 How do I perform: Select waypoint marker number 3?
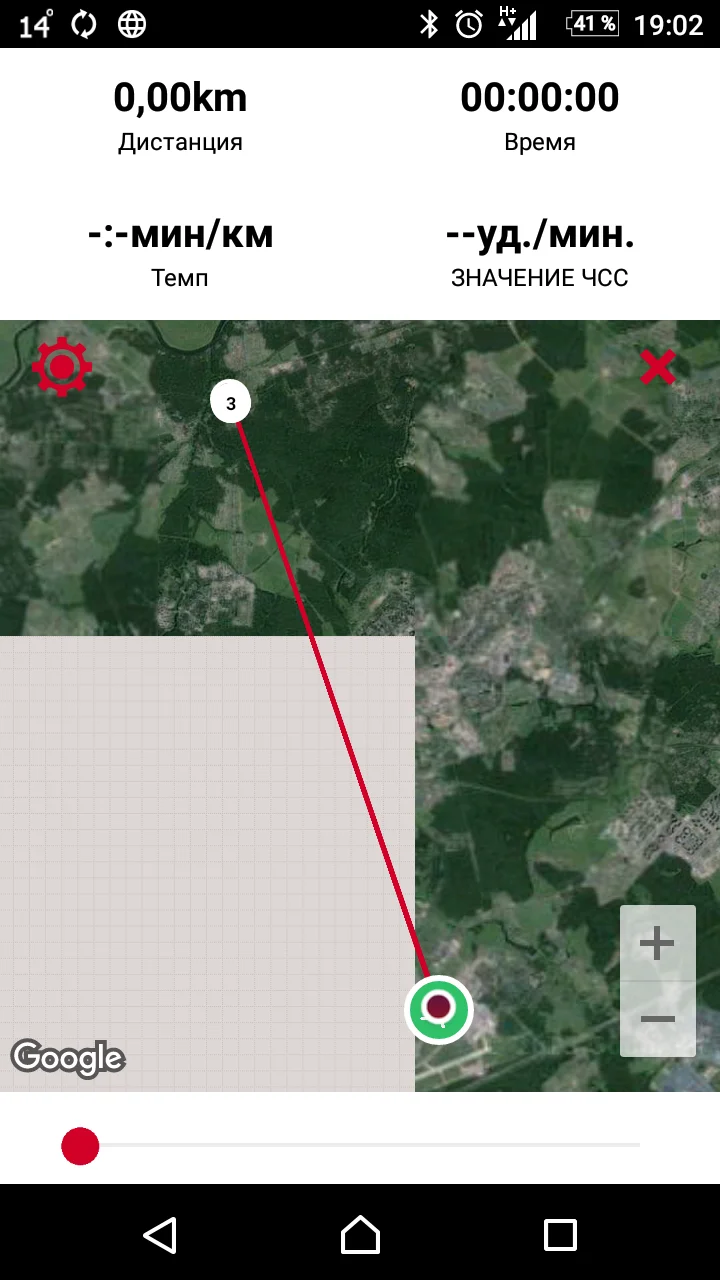(x=231, y=403)
